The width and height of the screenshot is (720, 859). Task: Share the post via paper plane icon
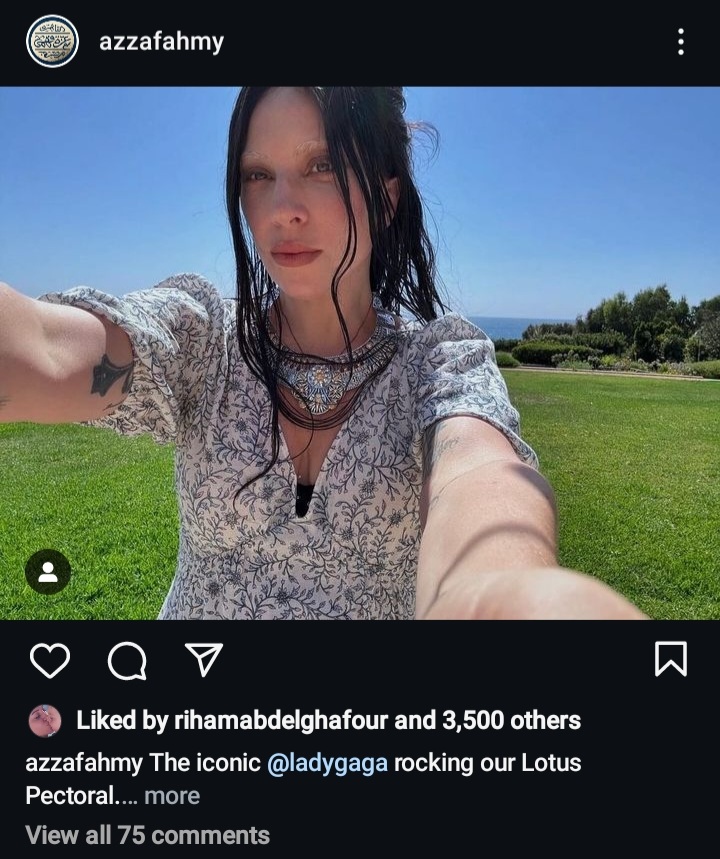click(x=204, y=659)
